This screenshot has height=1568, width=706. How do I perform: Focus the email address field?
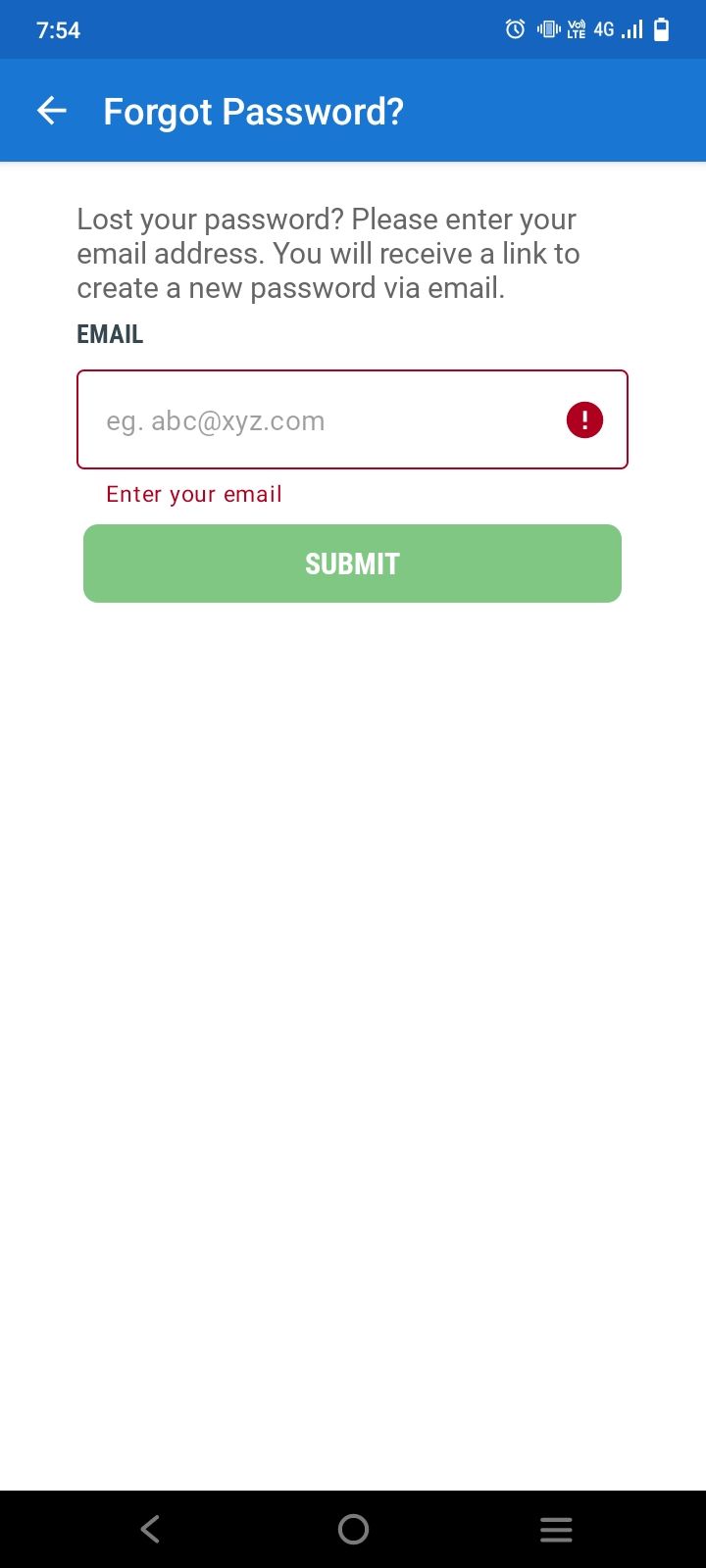352,419
